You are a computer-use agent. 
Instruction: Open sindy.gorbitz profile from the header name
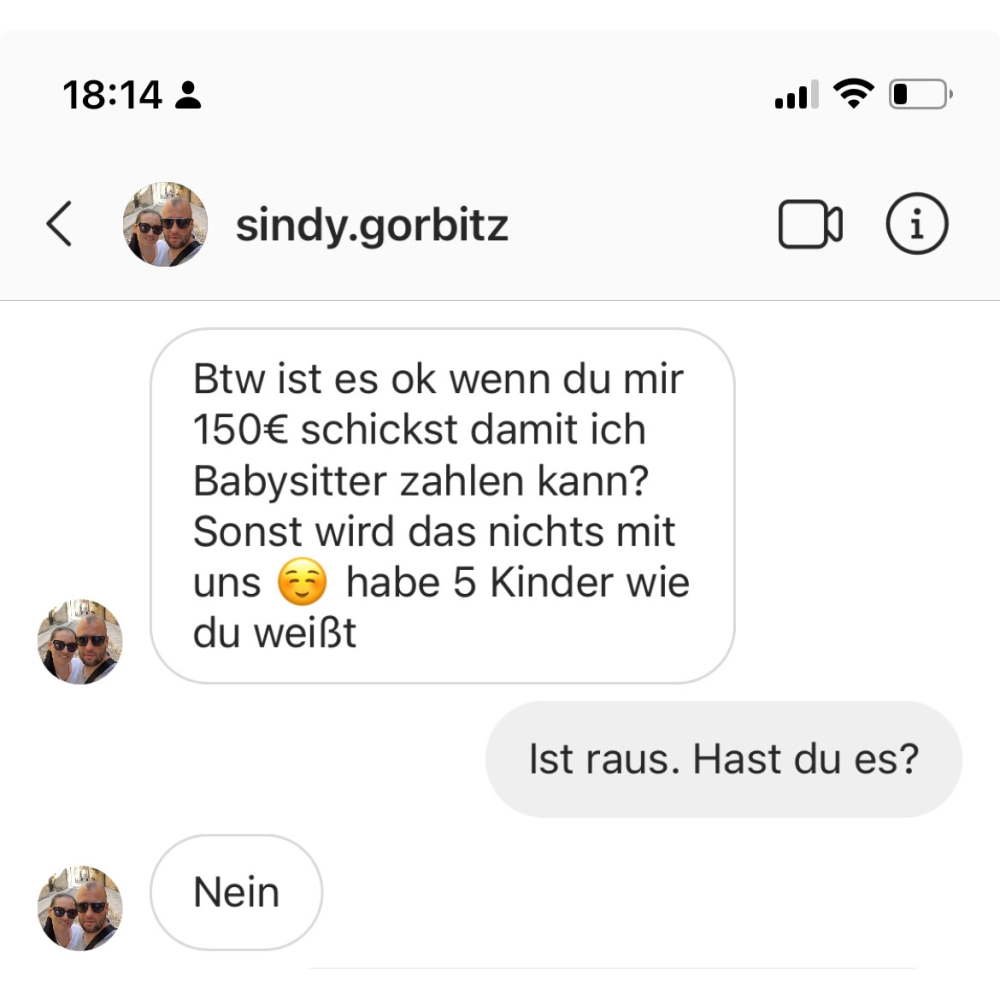(x=371, y=225)
